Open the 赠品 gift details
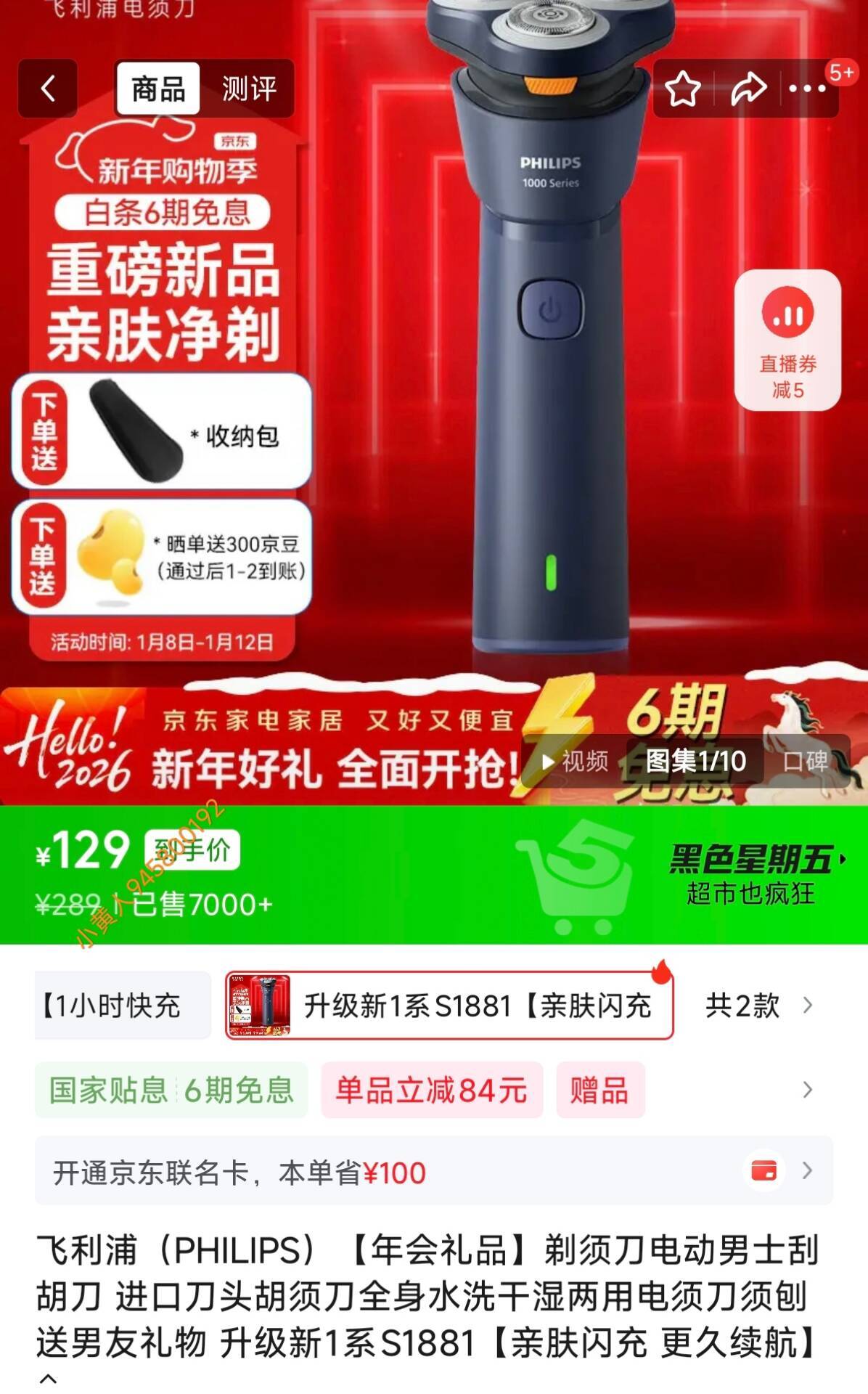 tap(599, 1090)
